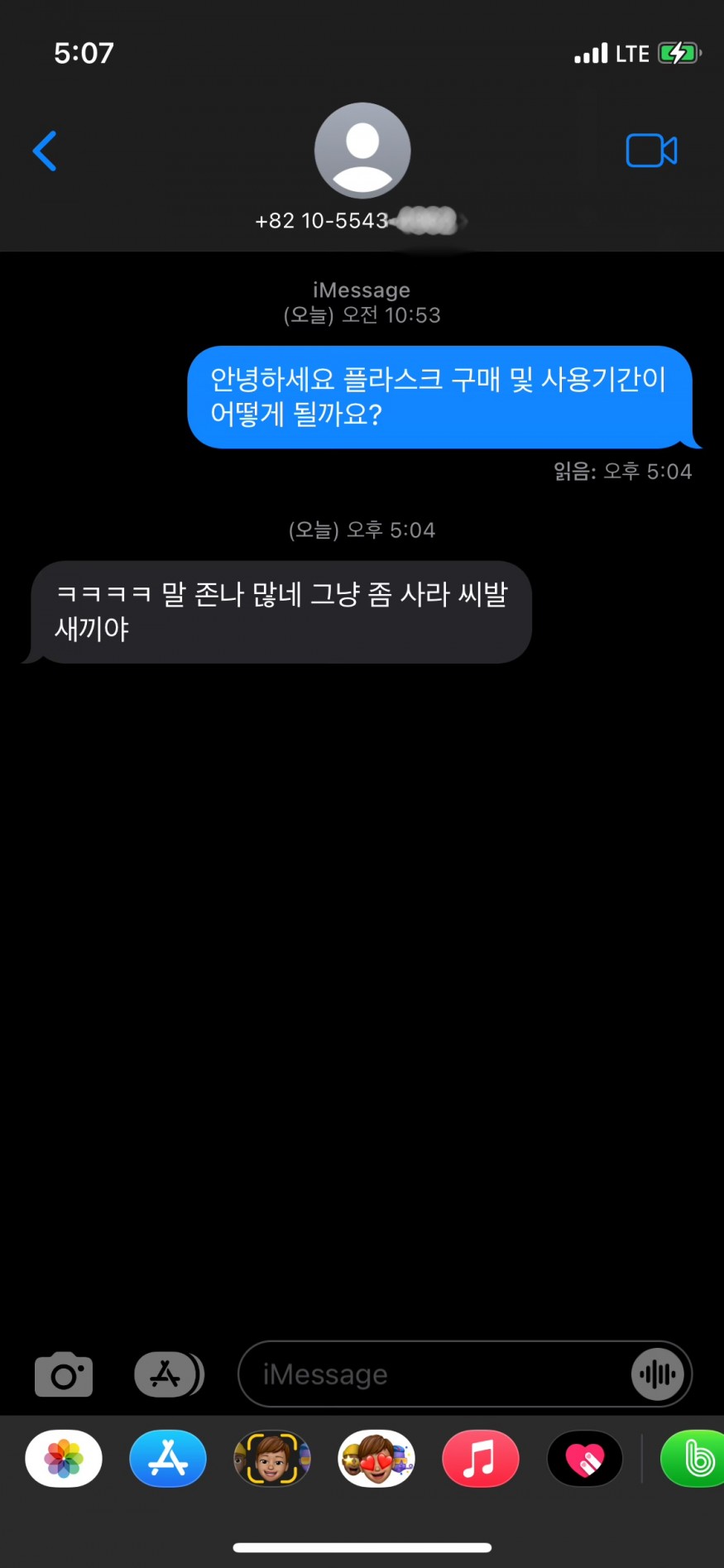The image size is (724, 1568).
Task: Open Memoji stickers with heart eyes
Action: pyautogui.click(x=376, y=1459)
